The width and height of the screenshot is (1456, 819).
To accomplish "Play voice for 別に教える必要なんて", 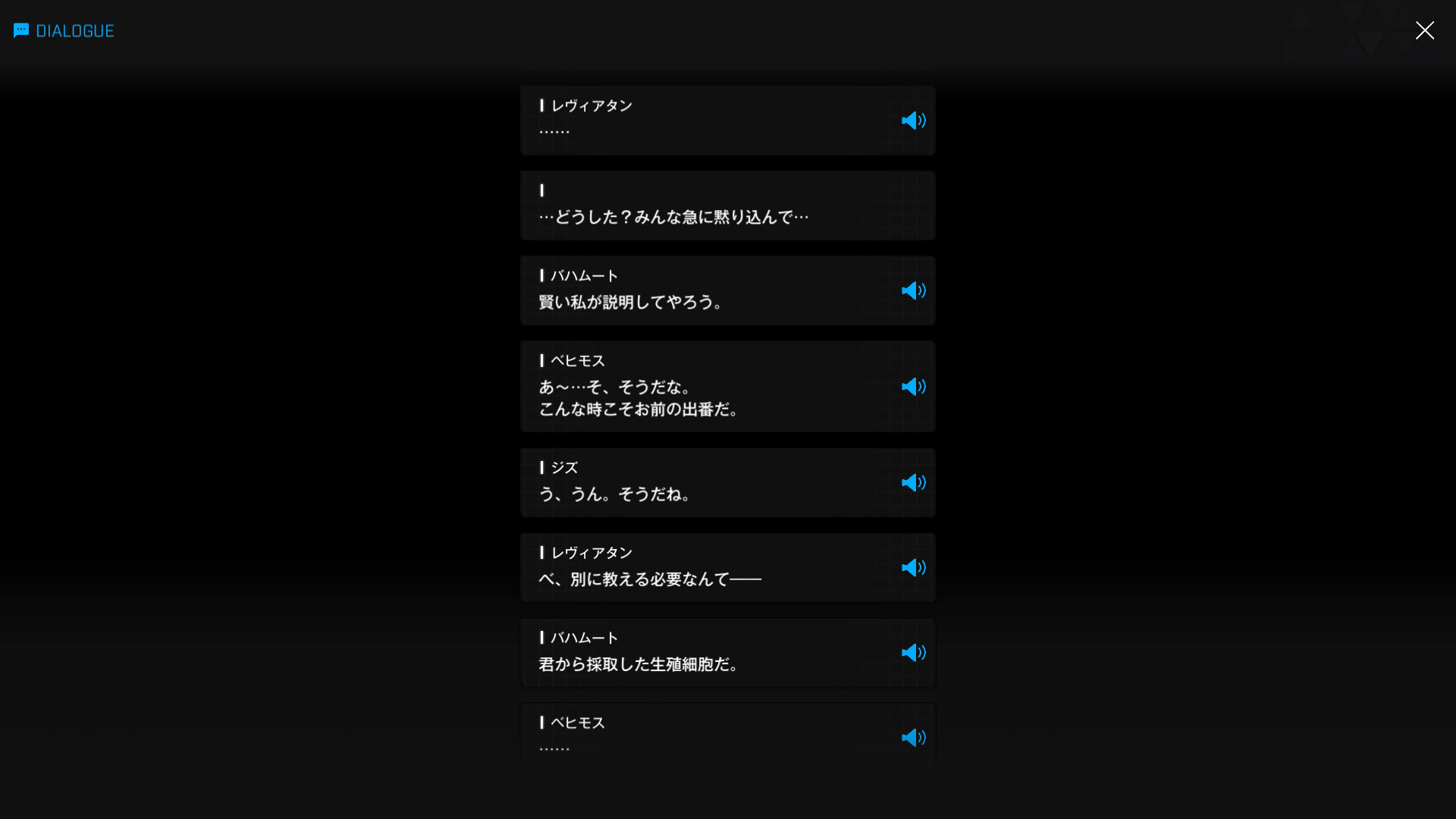I will 913,567.
